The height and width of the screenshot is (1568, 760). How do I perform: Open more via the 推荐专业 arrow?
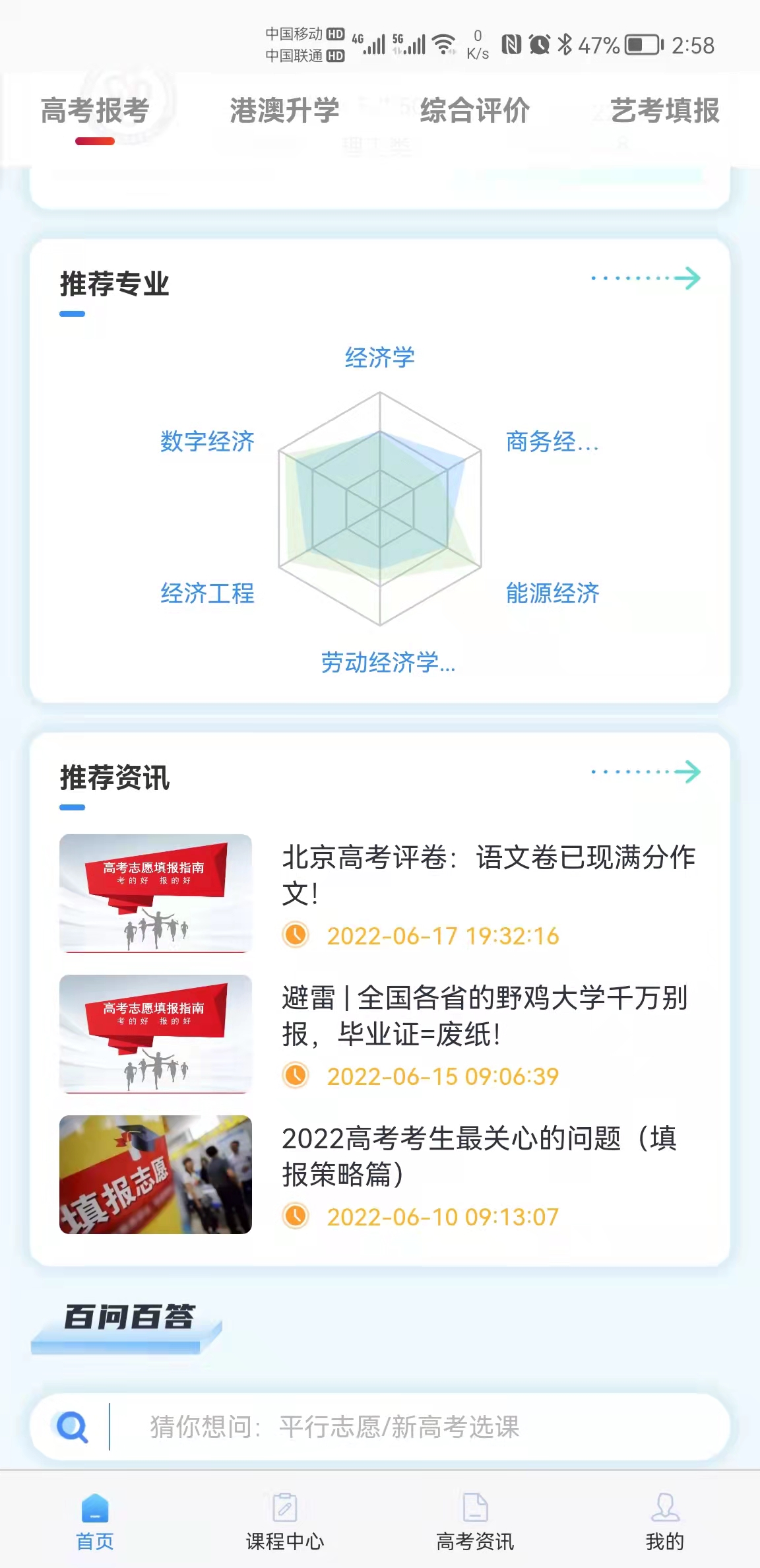click(x=646, y=278)
